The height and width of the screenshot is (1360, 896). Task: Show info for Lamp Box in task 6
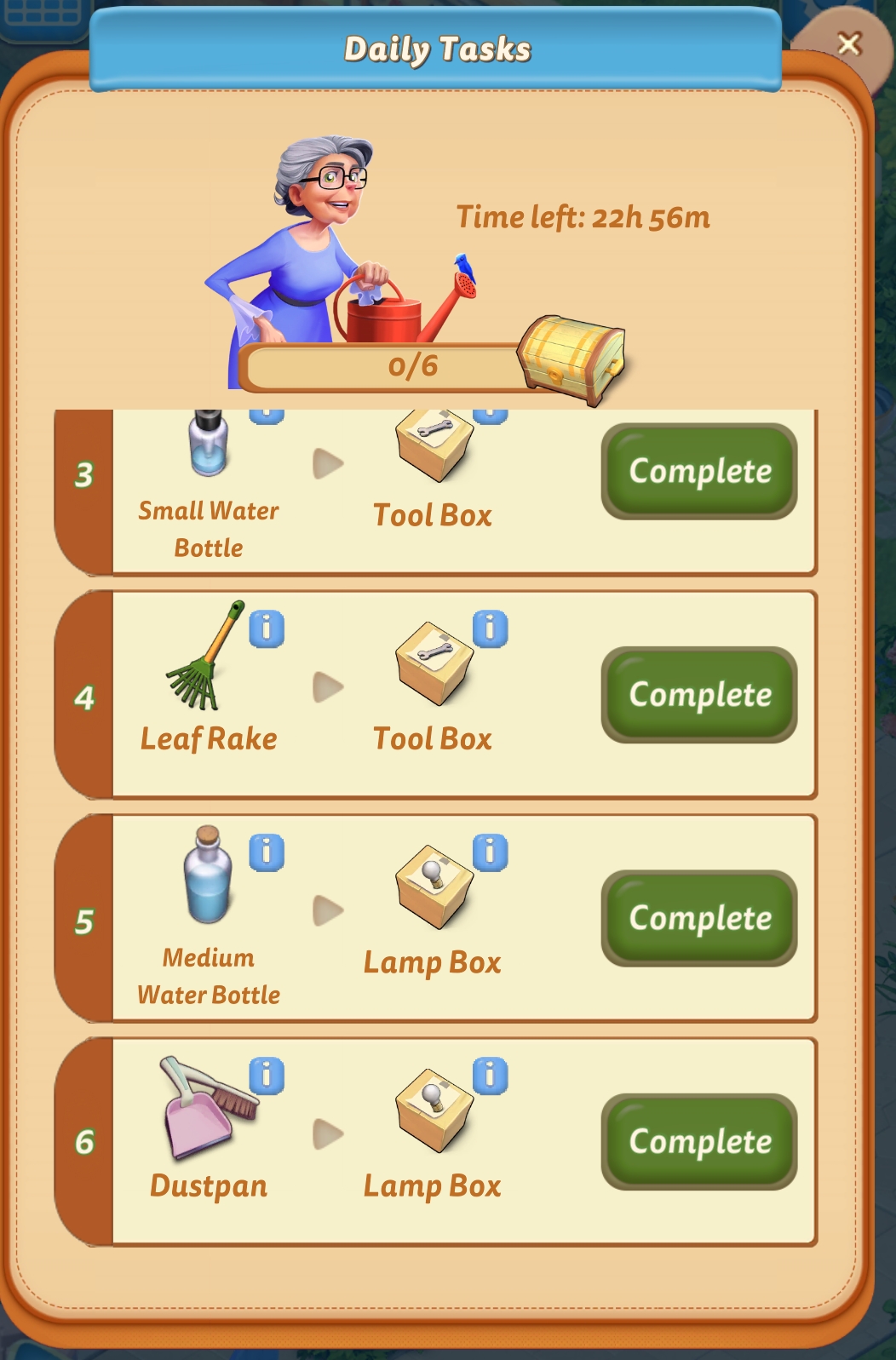point(491,1076)
